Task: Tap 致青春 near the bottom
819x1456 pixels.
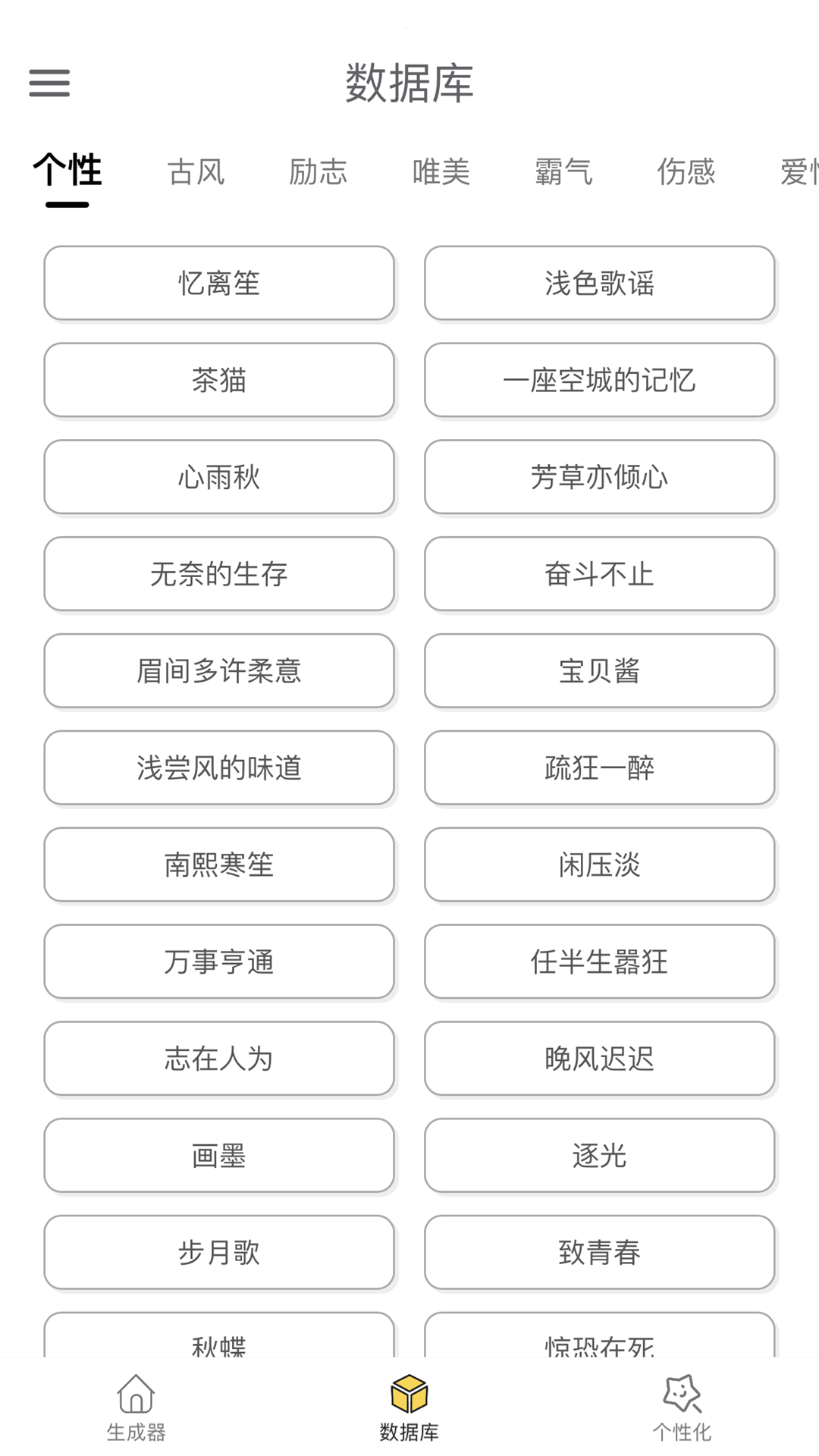Action: tap(599, 1253)
